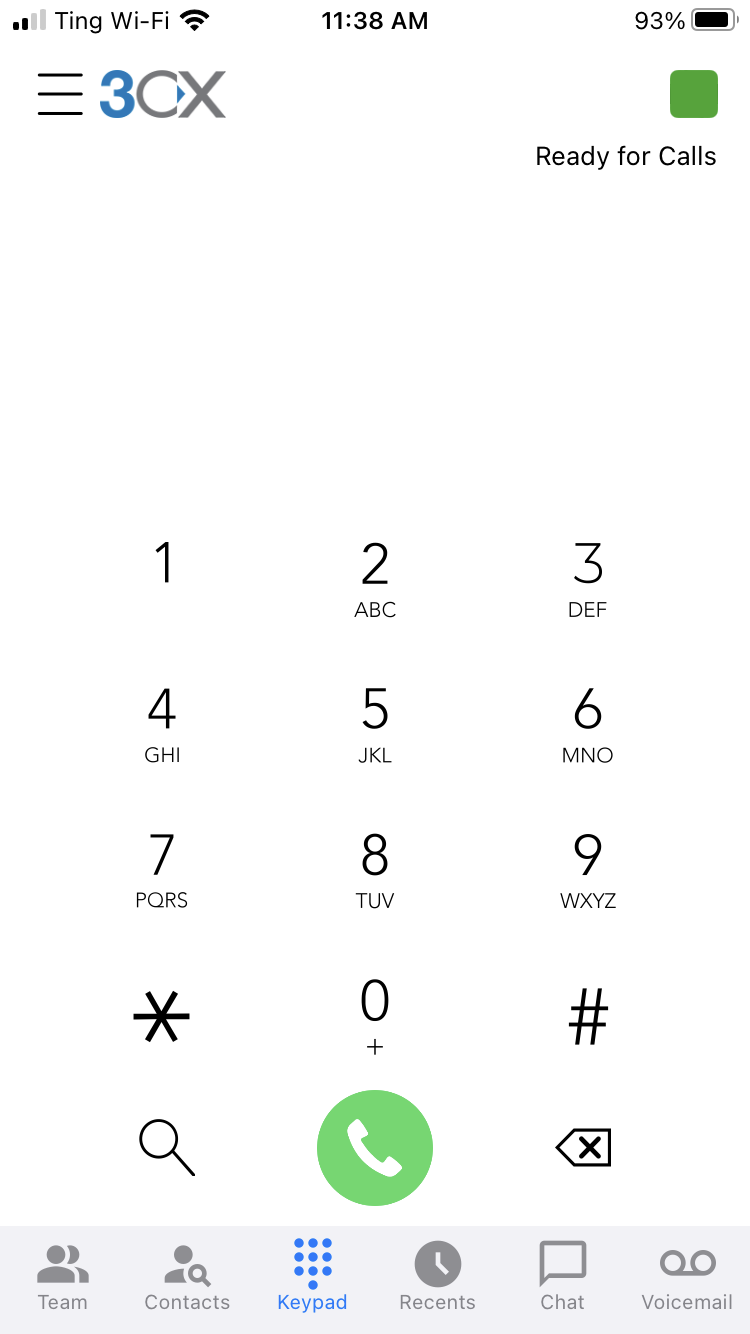The width and height of the screenshot is (750, 1334).
Task: Tap the Ready for Calls status text
Action: [626, 156]
